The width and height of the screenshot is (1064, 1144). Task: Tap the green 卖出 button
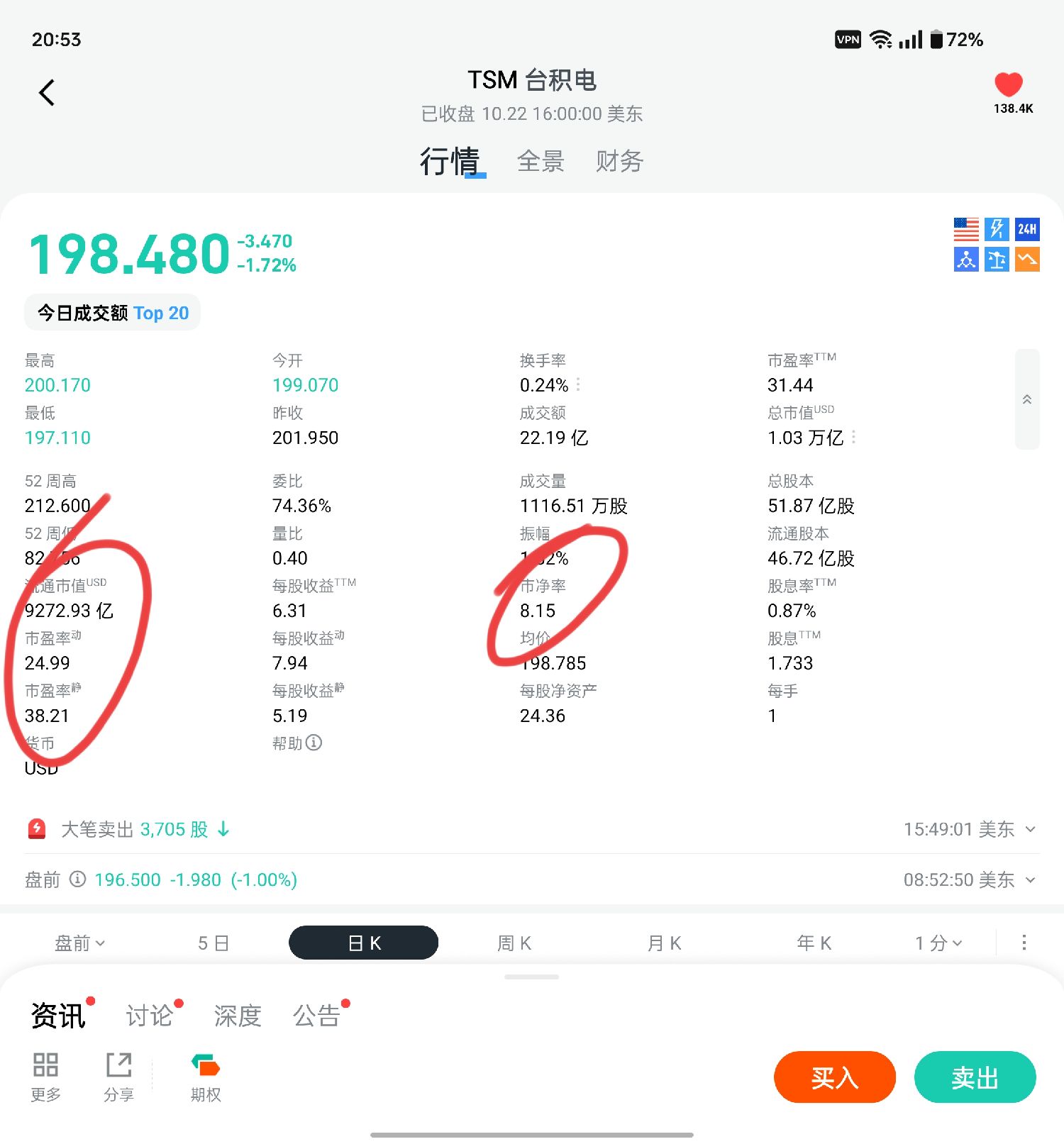pyautogui.click(x=975, y=1077)
